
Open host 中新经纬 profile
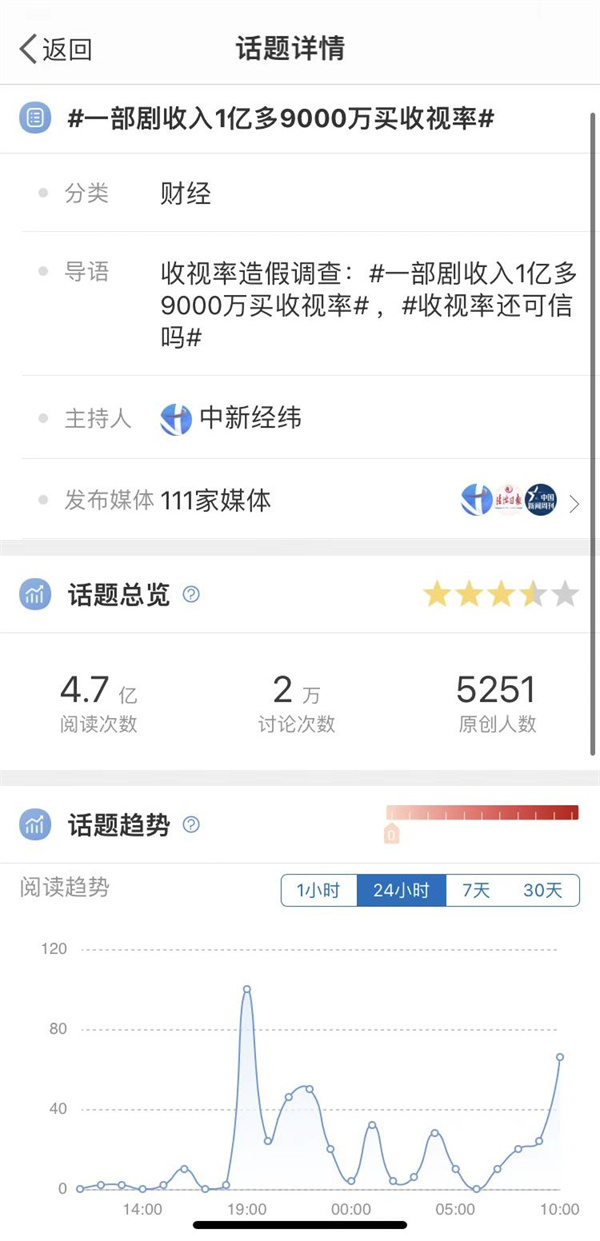click(232, 418)
